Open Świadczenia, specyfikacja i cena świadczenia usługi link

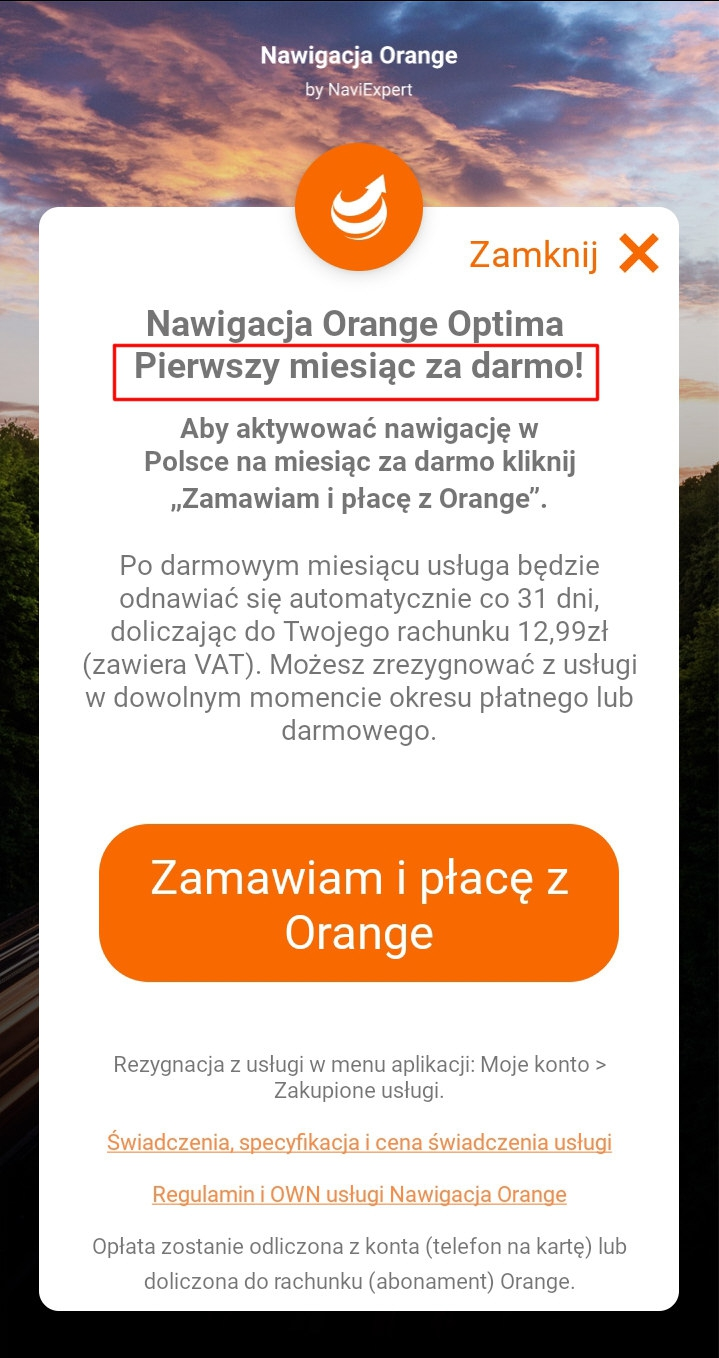(359, 1142)
